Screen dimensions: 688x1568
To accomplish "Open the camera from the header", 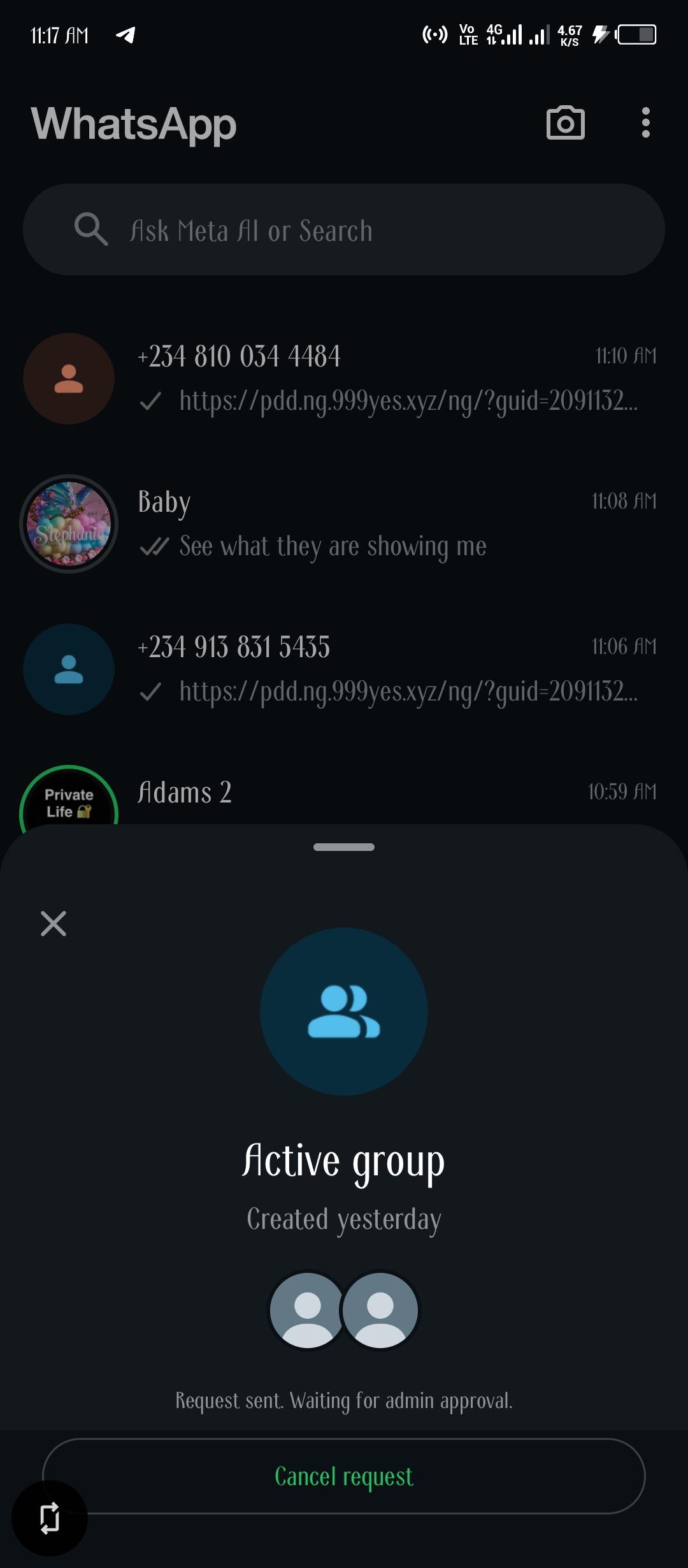I will [x=565, y=122].
